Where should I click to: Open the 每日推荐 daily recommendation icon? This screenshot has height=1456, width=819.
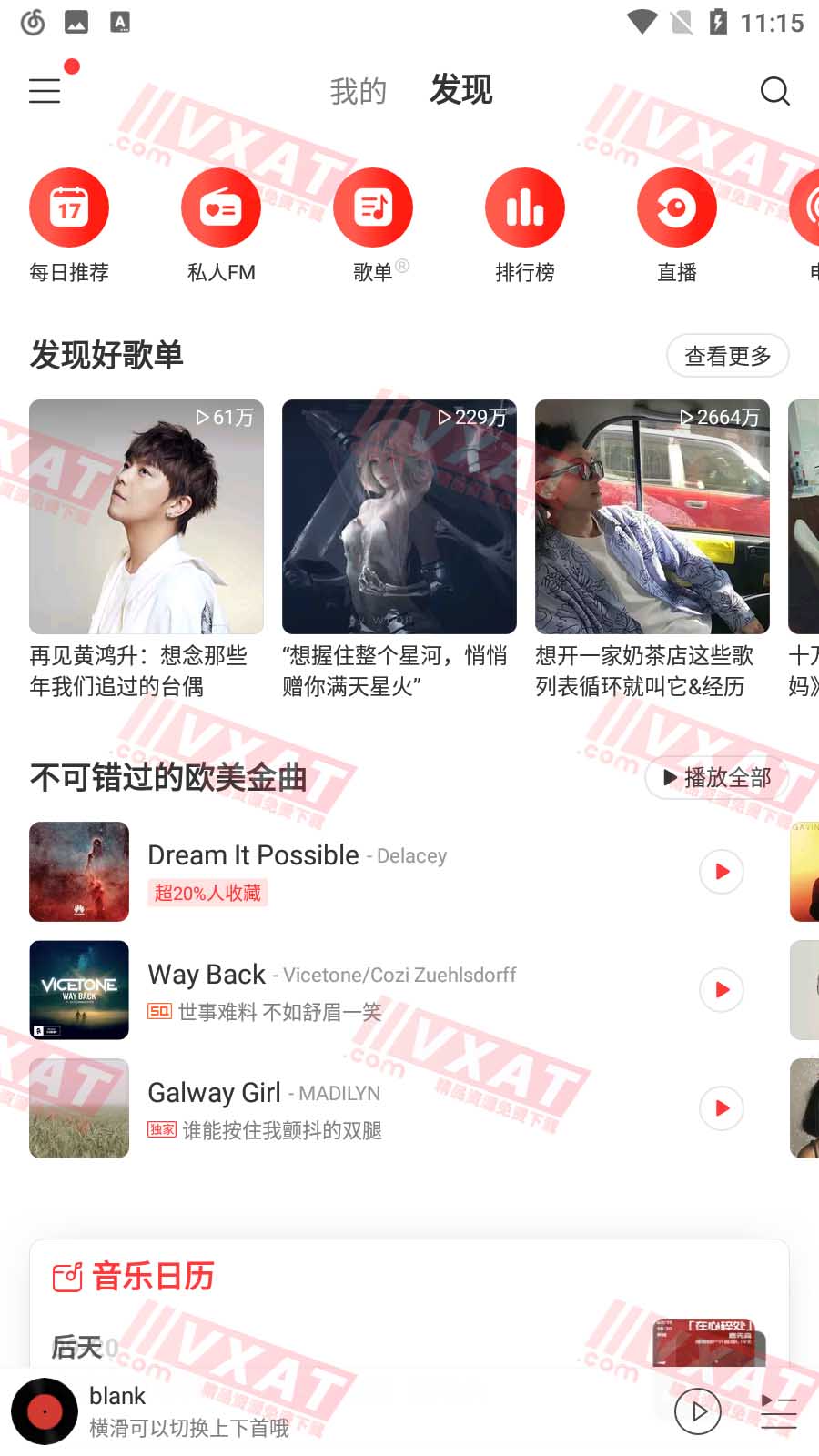tap(69, 207)
